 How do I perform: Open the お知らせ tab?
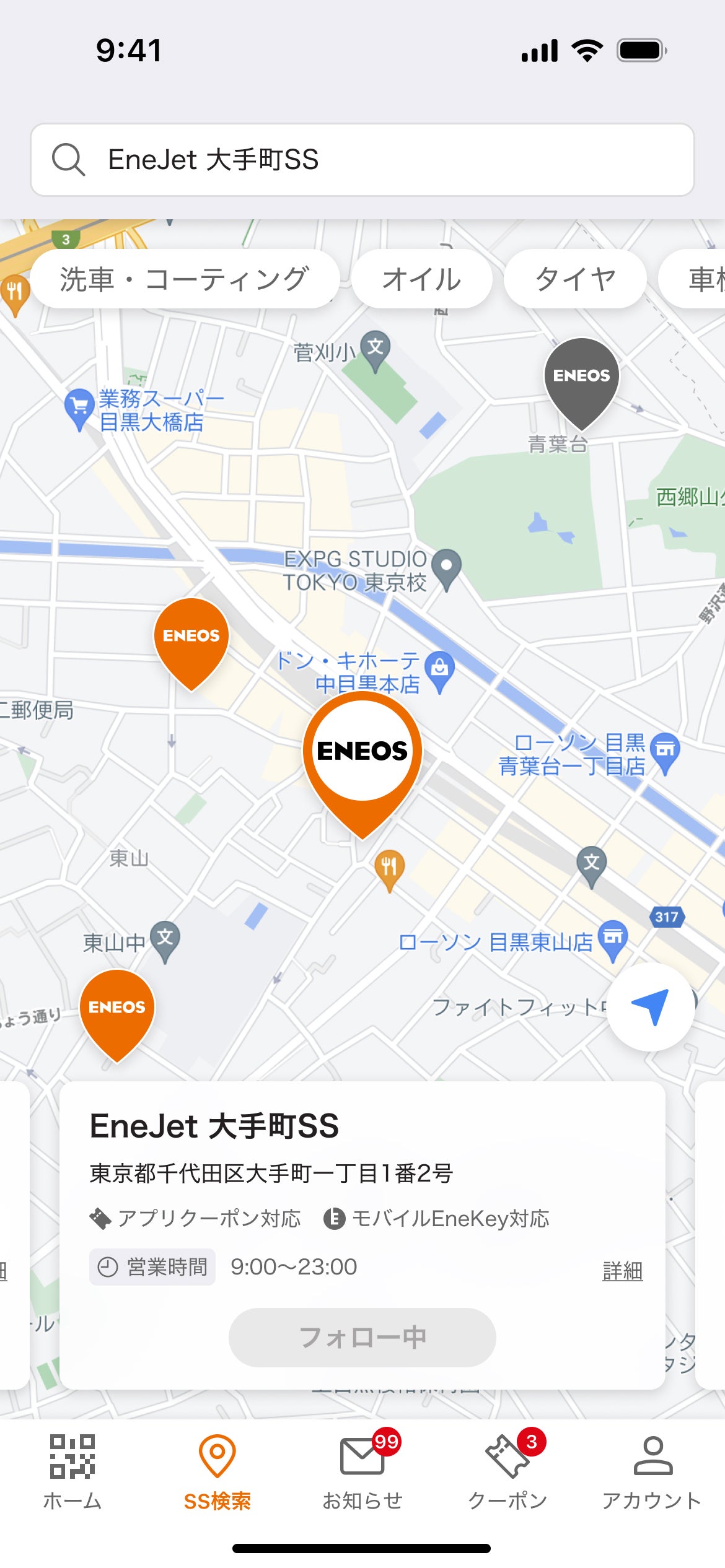point(362,1473)
